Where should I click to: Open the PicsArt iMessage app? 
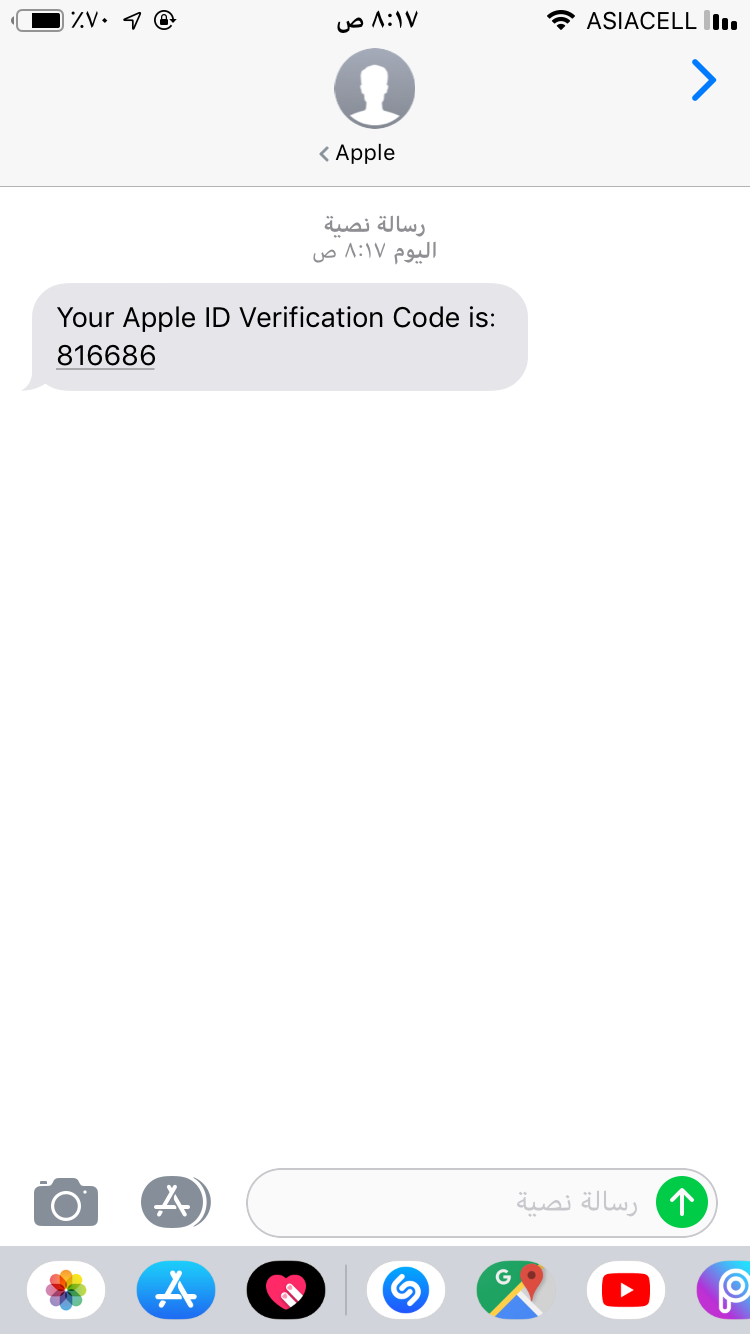tap(724, 1290)
